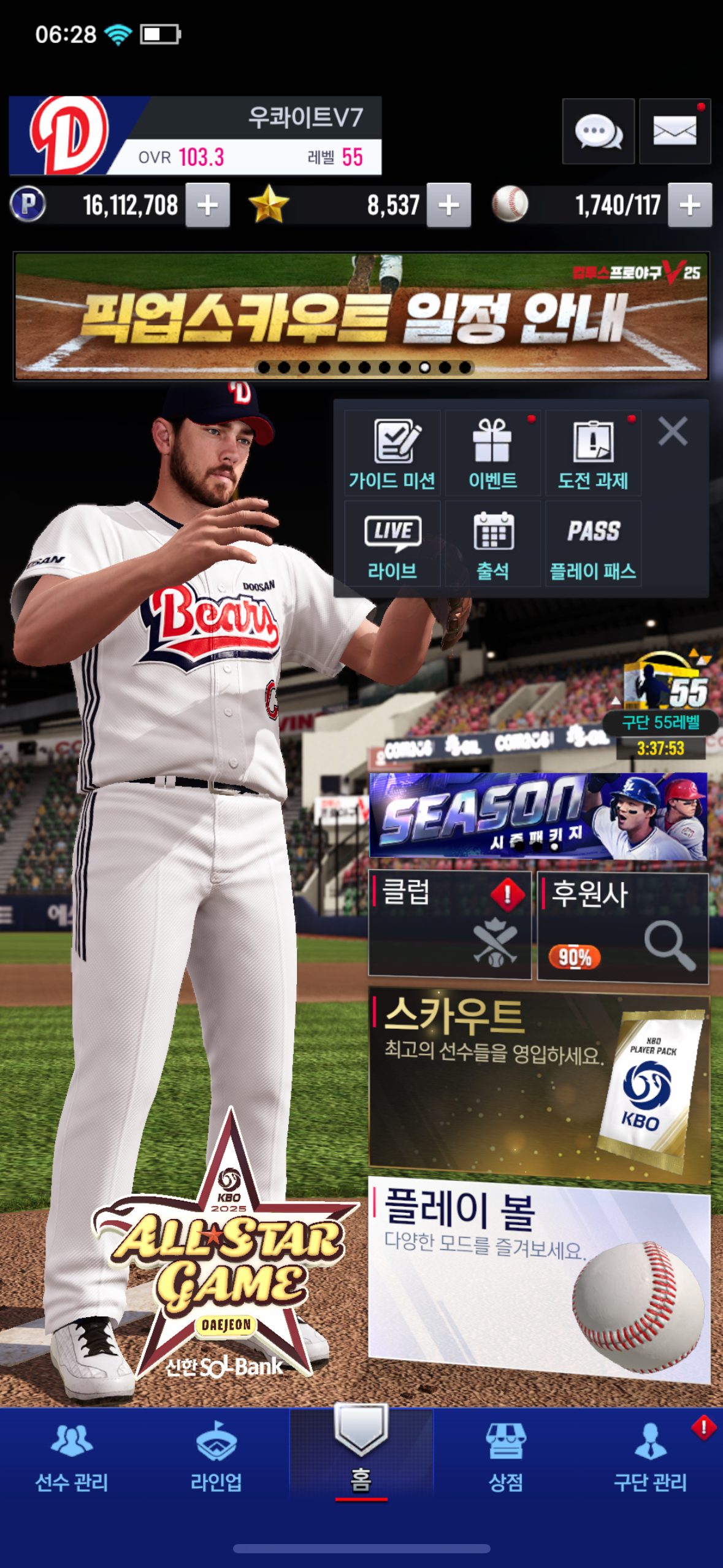Viewport: 723px width, 1568px height.
Task: Open the 라이브 menu
Action: (x=392, y=544)
